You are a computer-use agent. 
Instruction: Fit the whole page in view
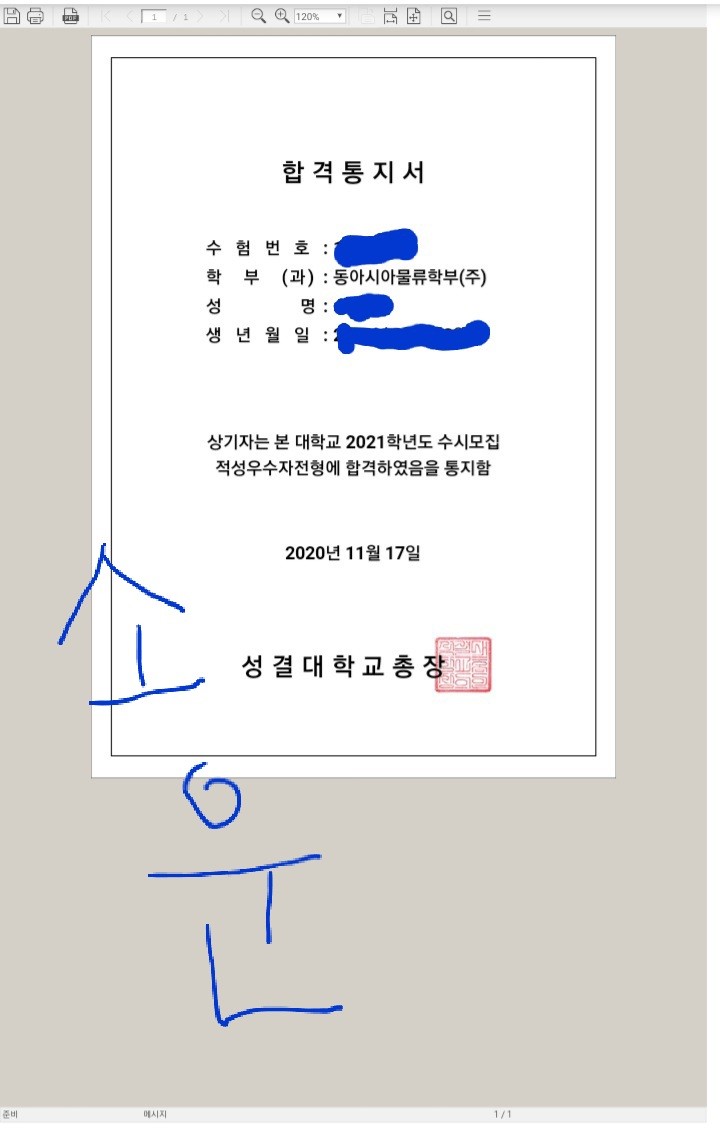413,16
